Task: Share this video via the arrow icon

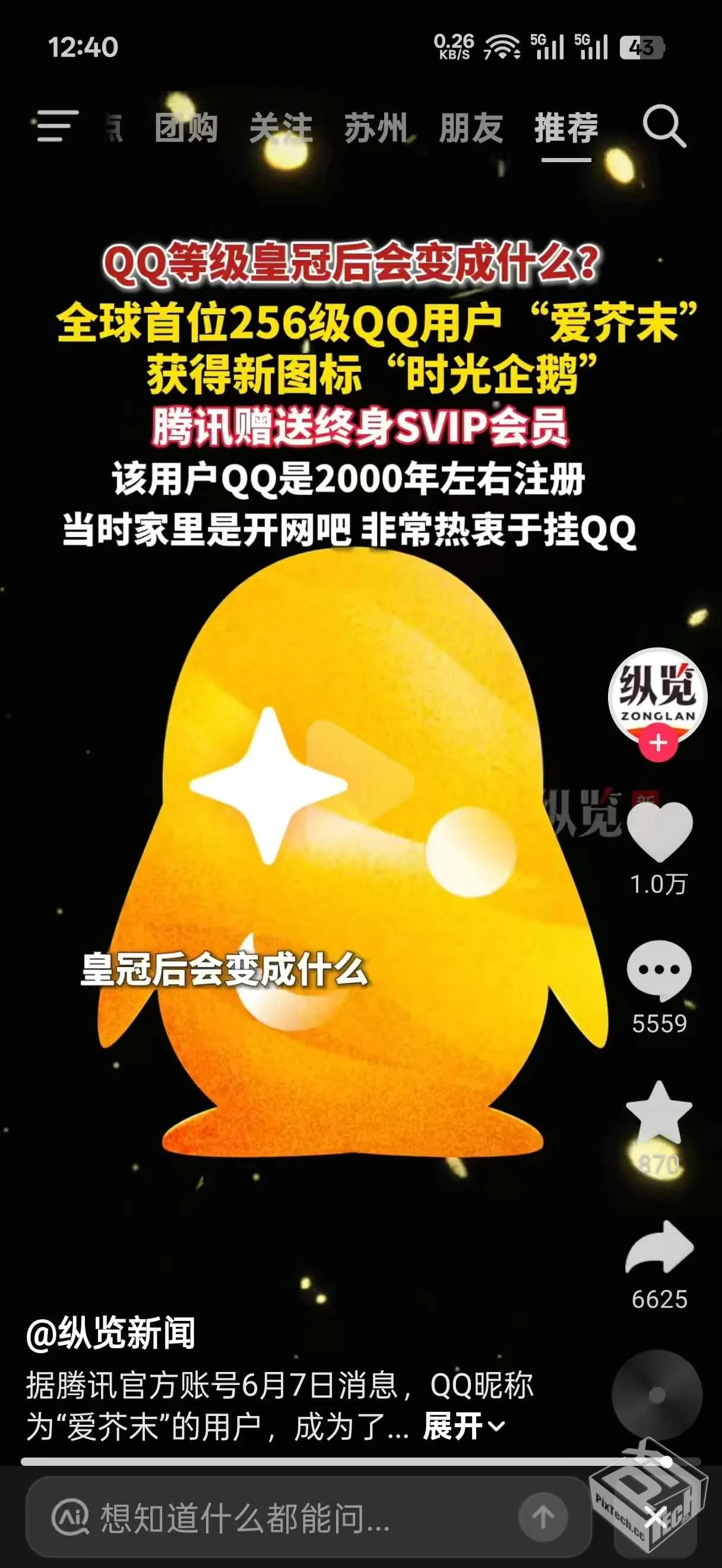Action: (658, 1248)
